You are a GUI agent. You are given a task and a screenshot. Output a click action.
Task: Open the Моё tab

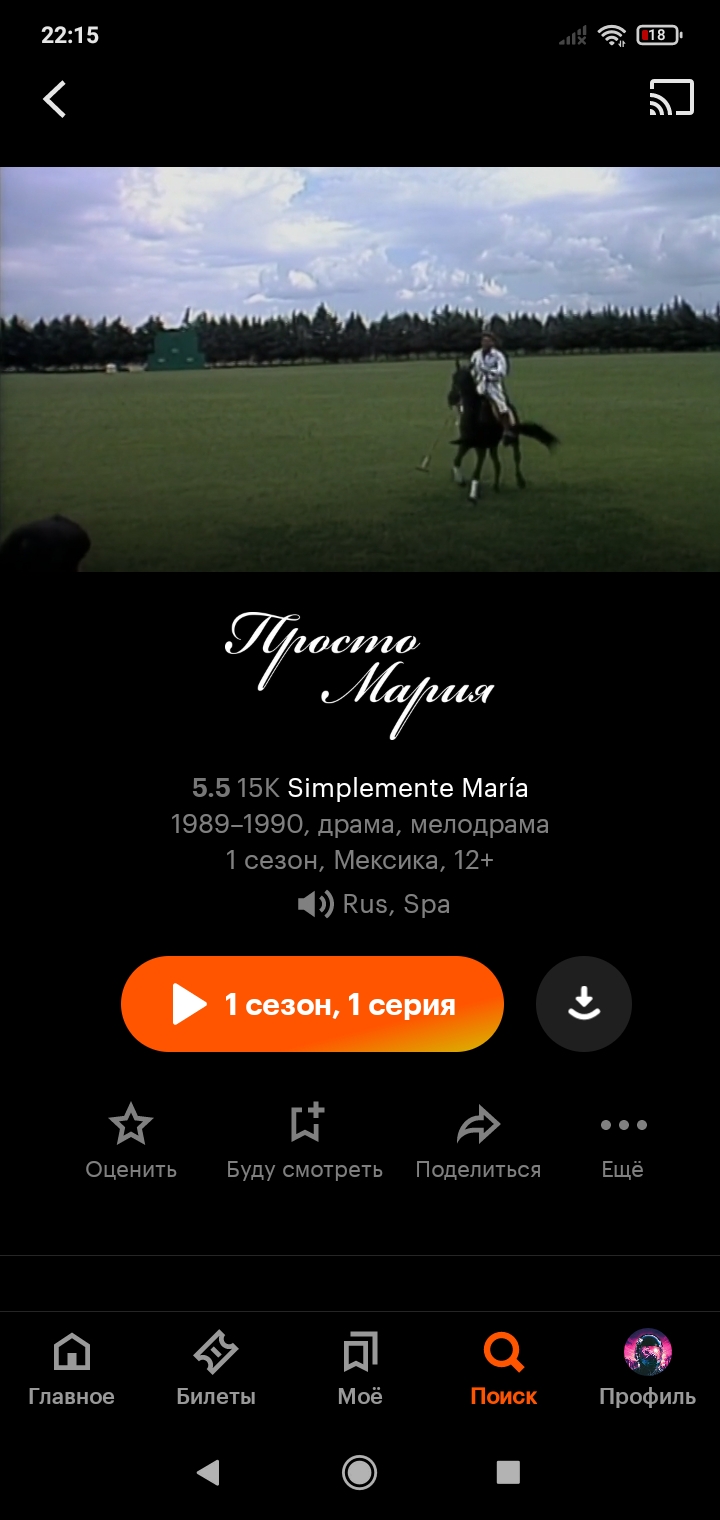[x=360, y=1370]
